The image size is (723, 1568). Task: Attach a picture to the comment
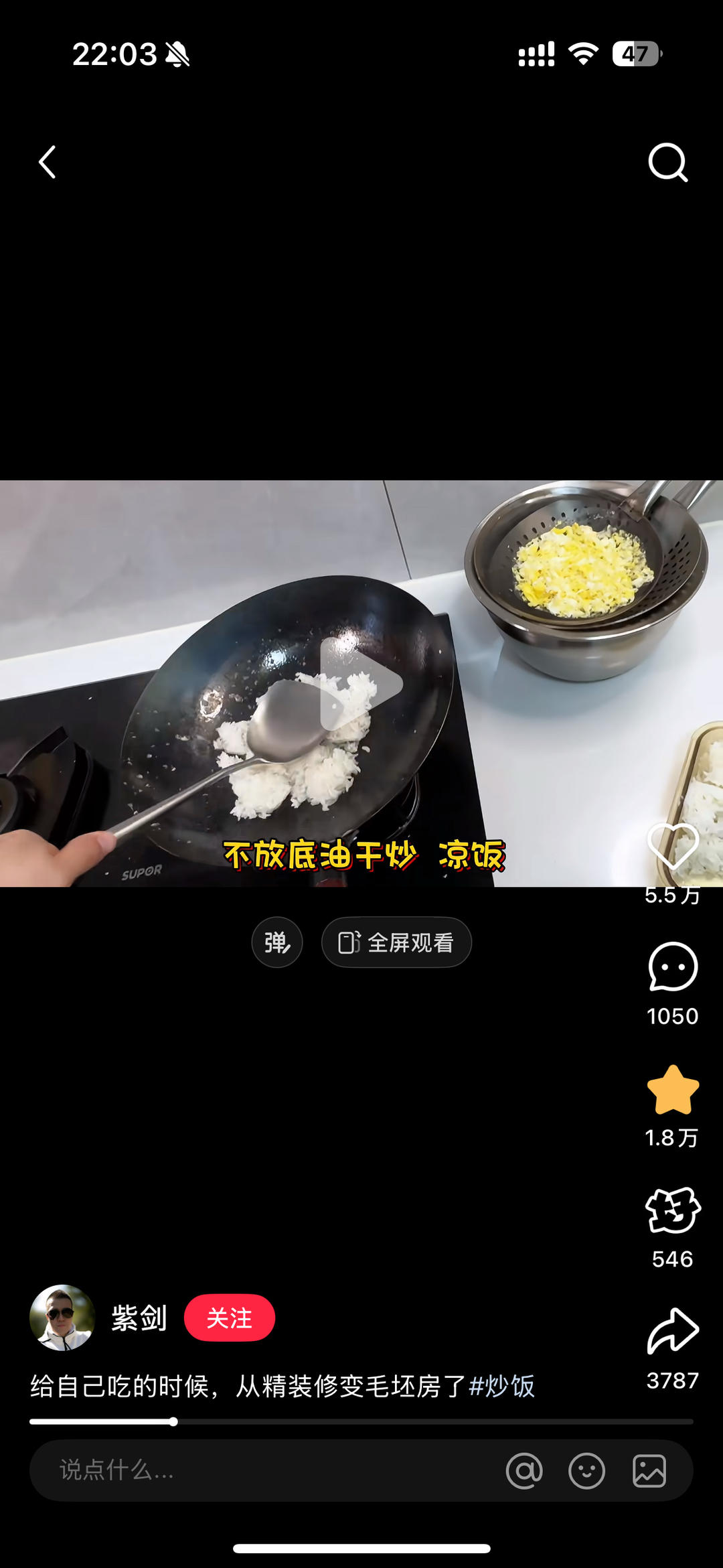(x=649, y=1471)
